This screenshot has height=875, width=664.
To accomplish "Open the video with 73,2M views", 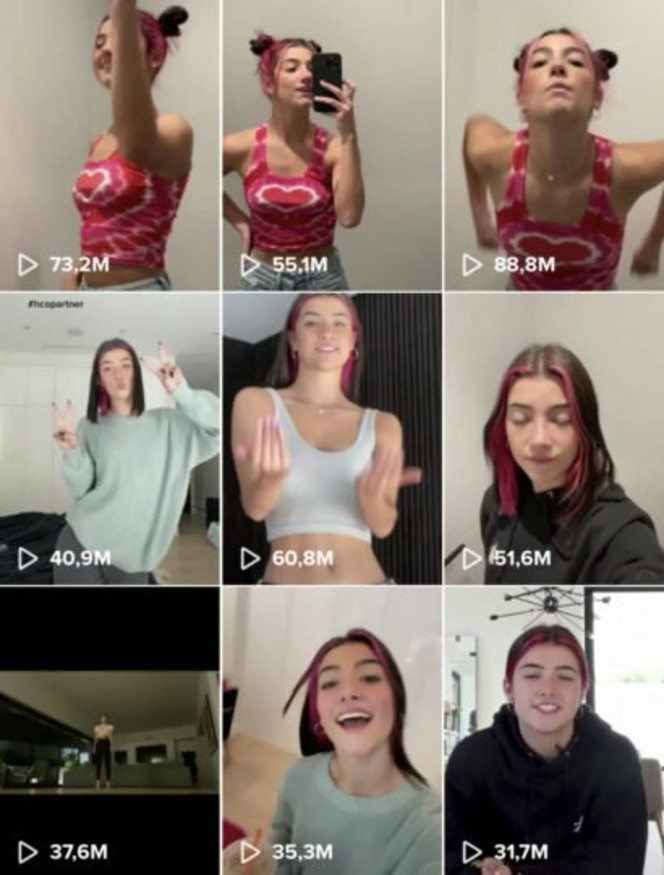I will coord(110,145).
